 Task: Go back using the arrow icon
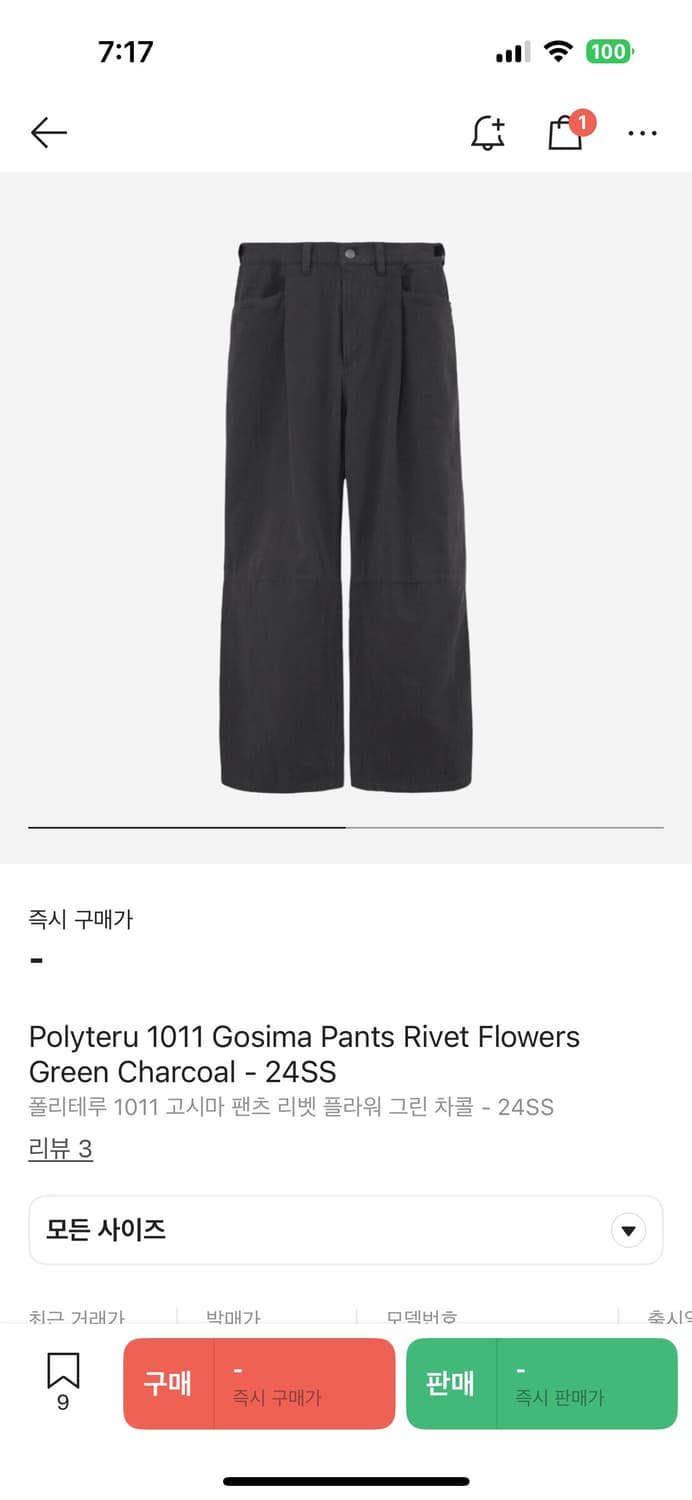pos(48,133)
